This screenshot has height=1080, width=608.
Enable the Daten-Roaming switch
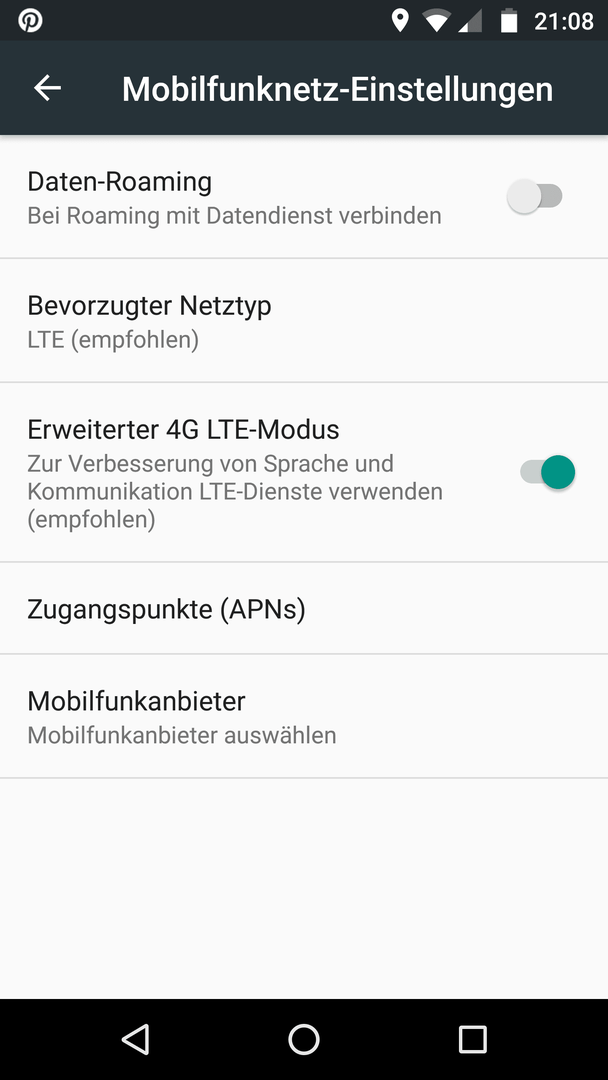pyautogui.click(x=535, y=196)
